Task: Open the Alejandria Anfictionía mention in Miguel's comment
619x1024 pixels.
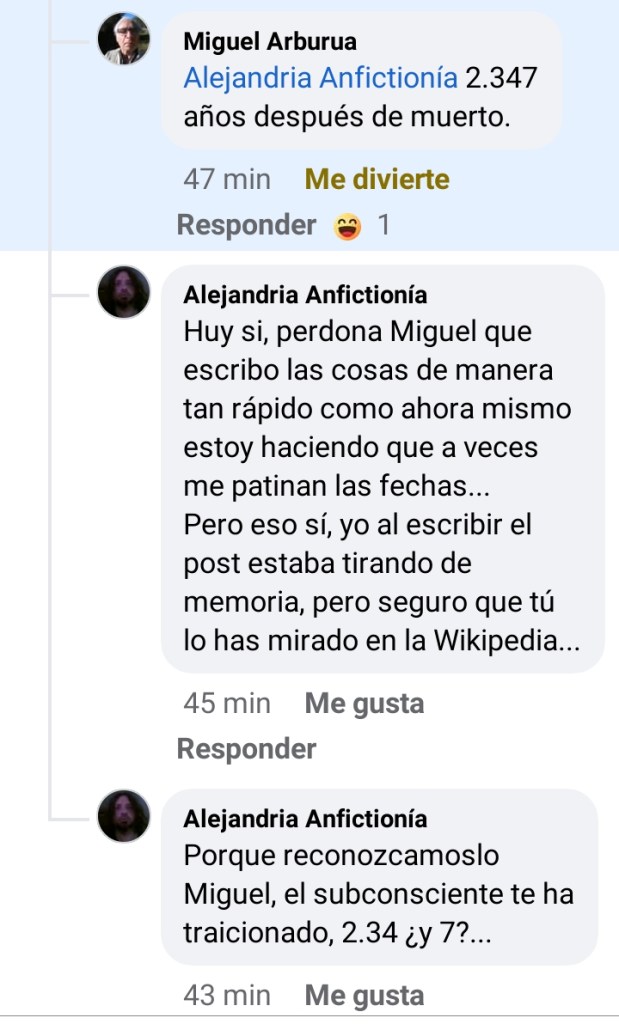Action: [321, 78]
